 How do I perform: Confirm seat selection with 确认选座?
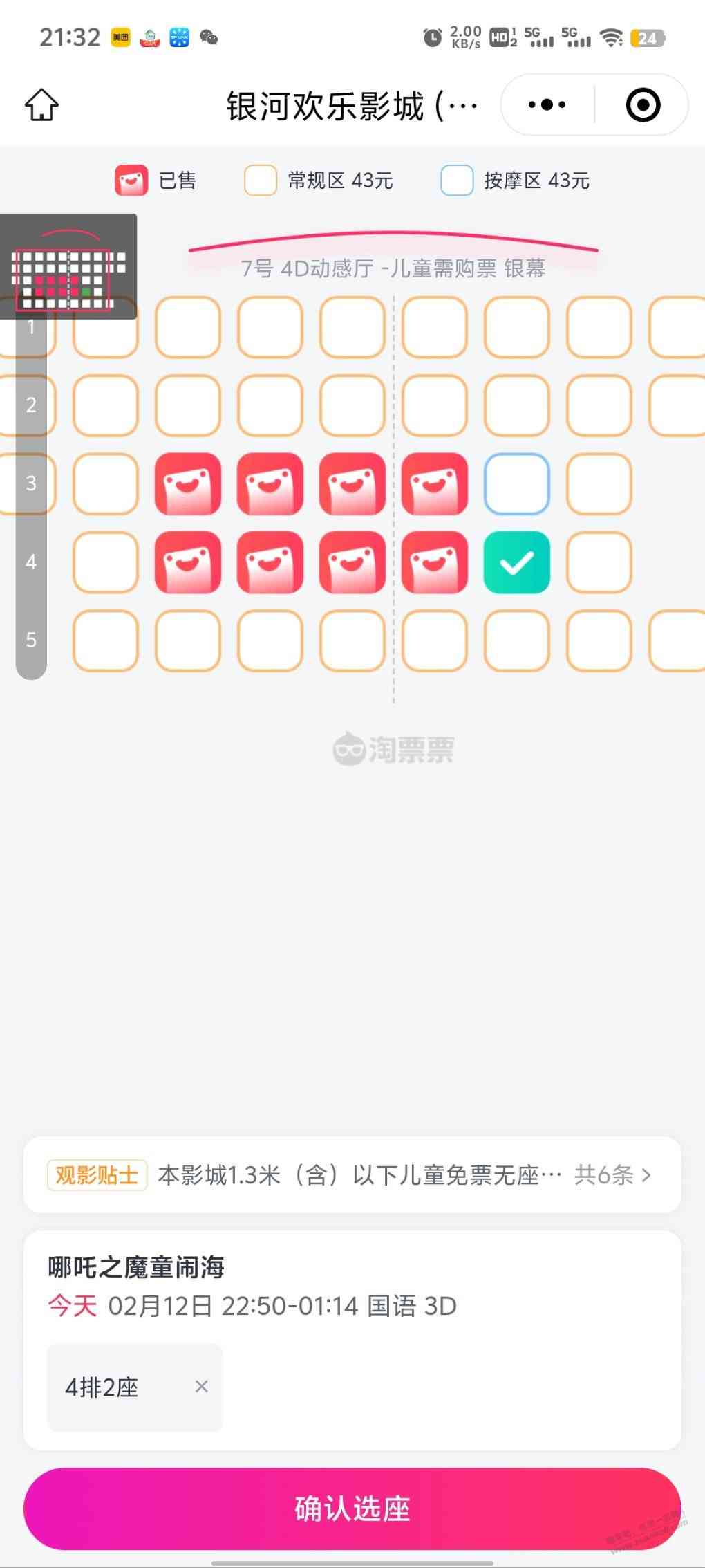pyautogui.click(x=352, y=1508)
